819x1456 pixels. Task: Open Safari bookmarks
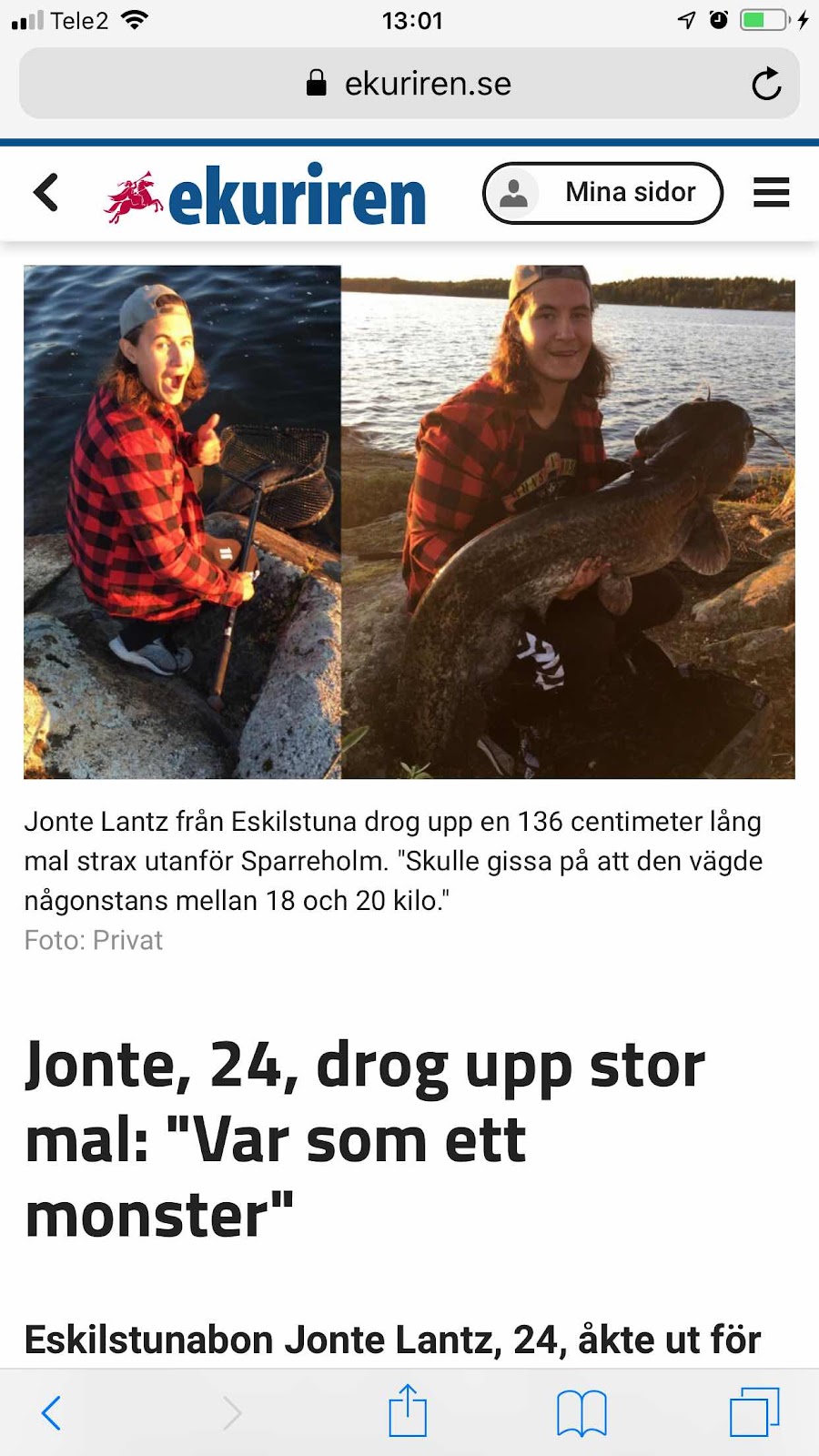[x=581, y=1412]
